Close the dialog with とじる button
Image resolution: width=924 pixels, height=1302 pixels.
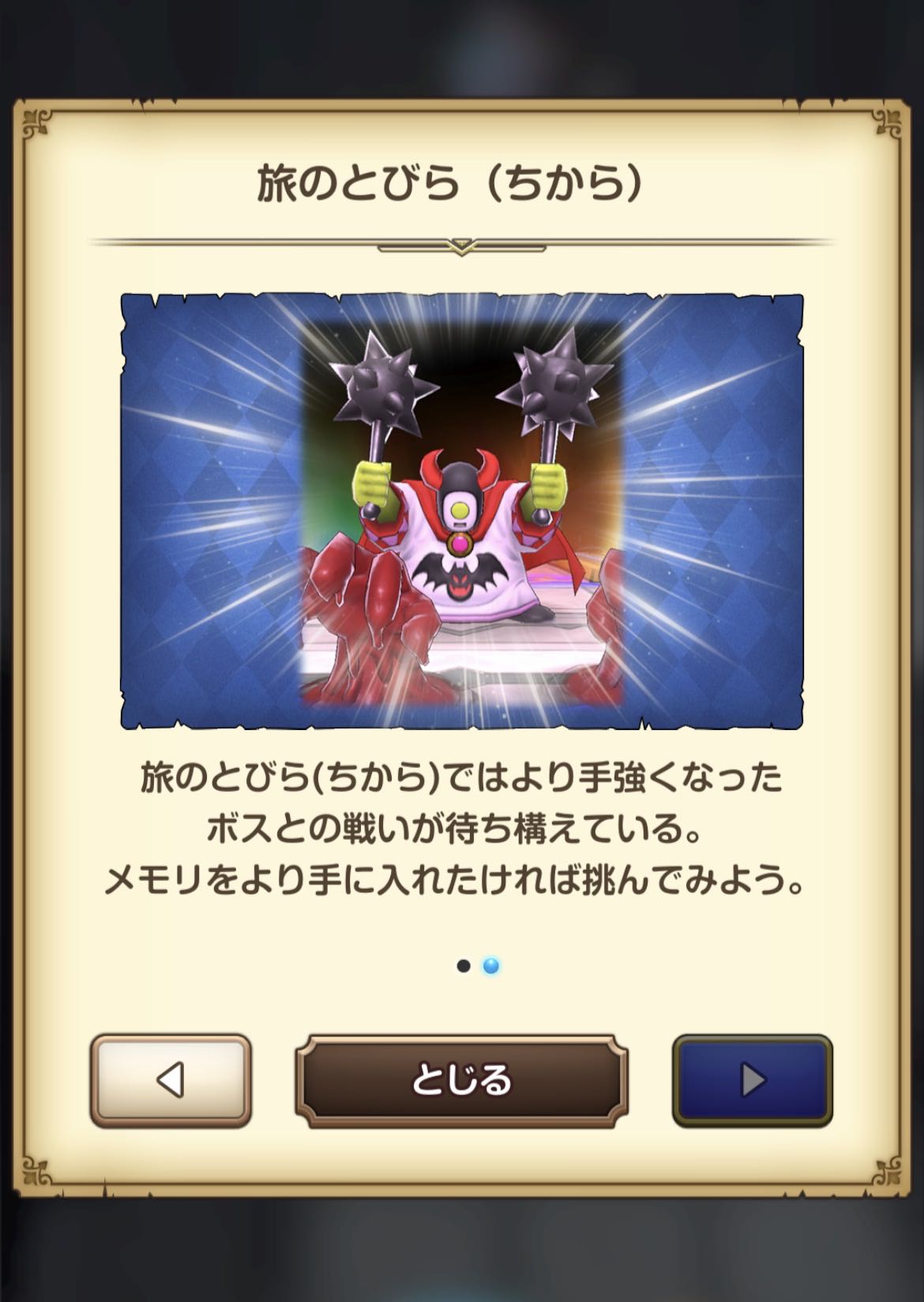[x=461, y=1079]
